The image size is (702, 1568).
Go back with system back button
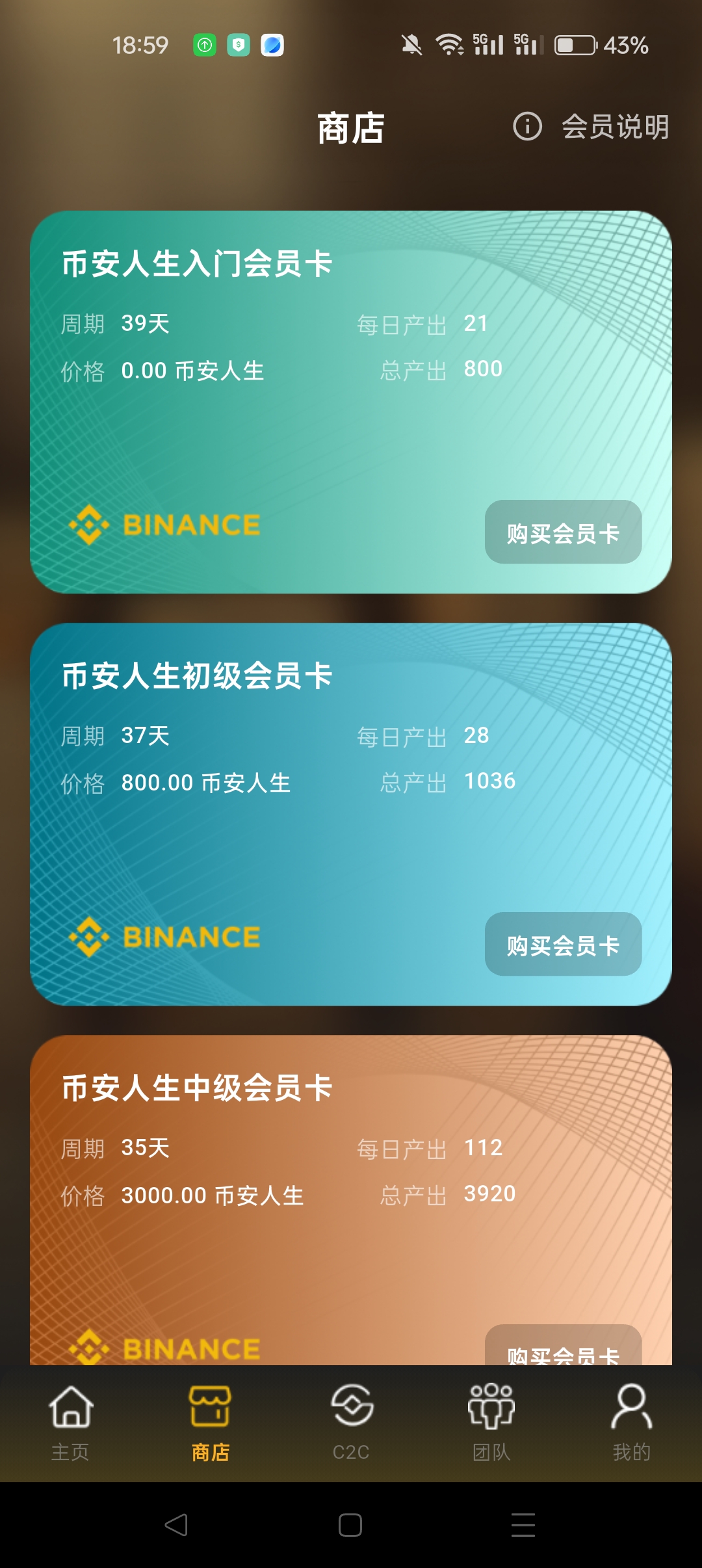point(176,1525)
